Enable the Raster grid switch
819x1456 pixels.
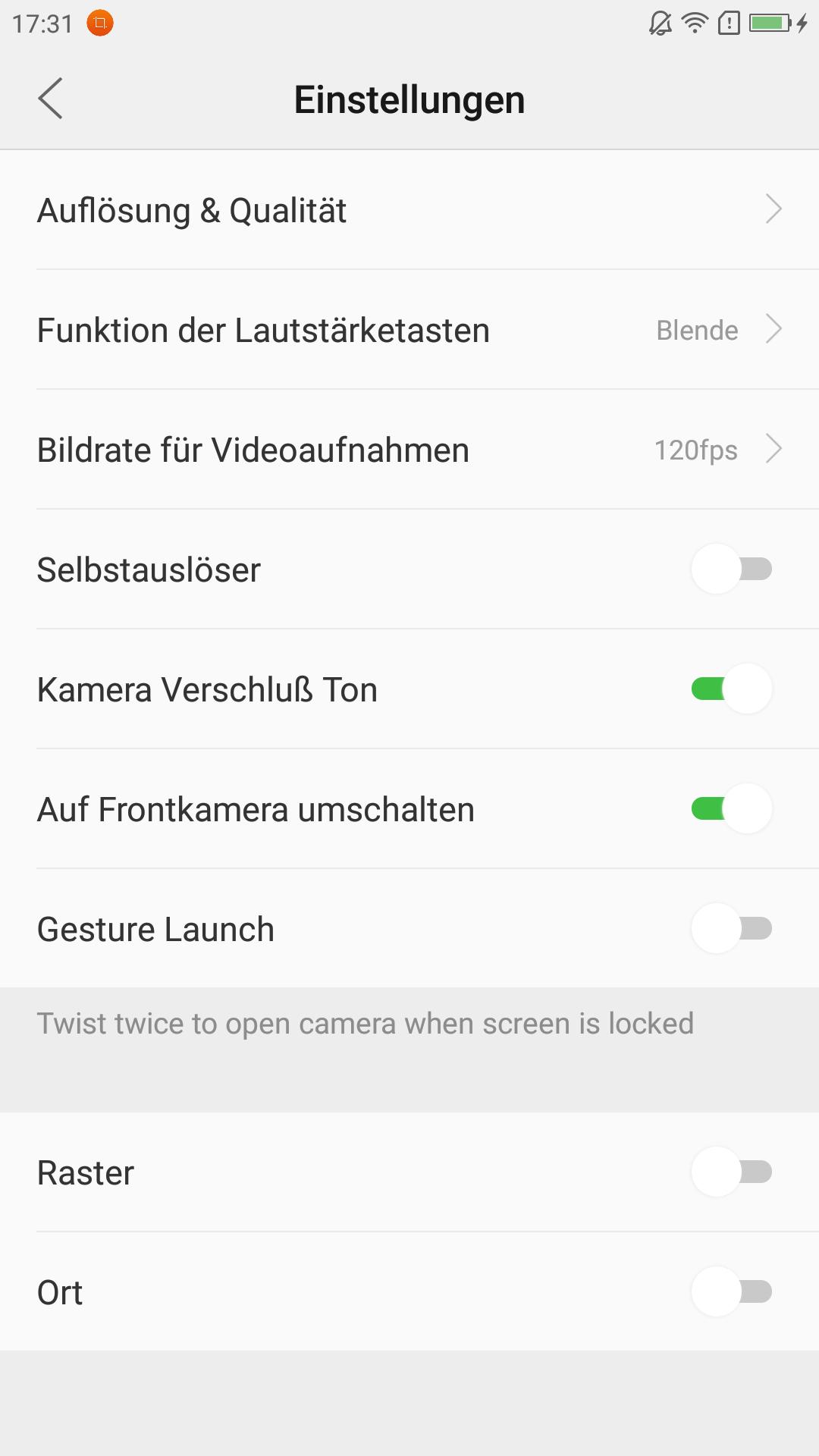click(x=731, y=1172)
